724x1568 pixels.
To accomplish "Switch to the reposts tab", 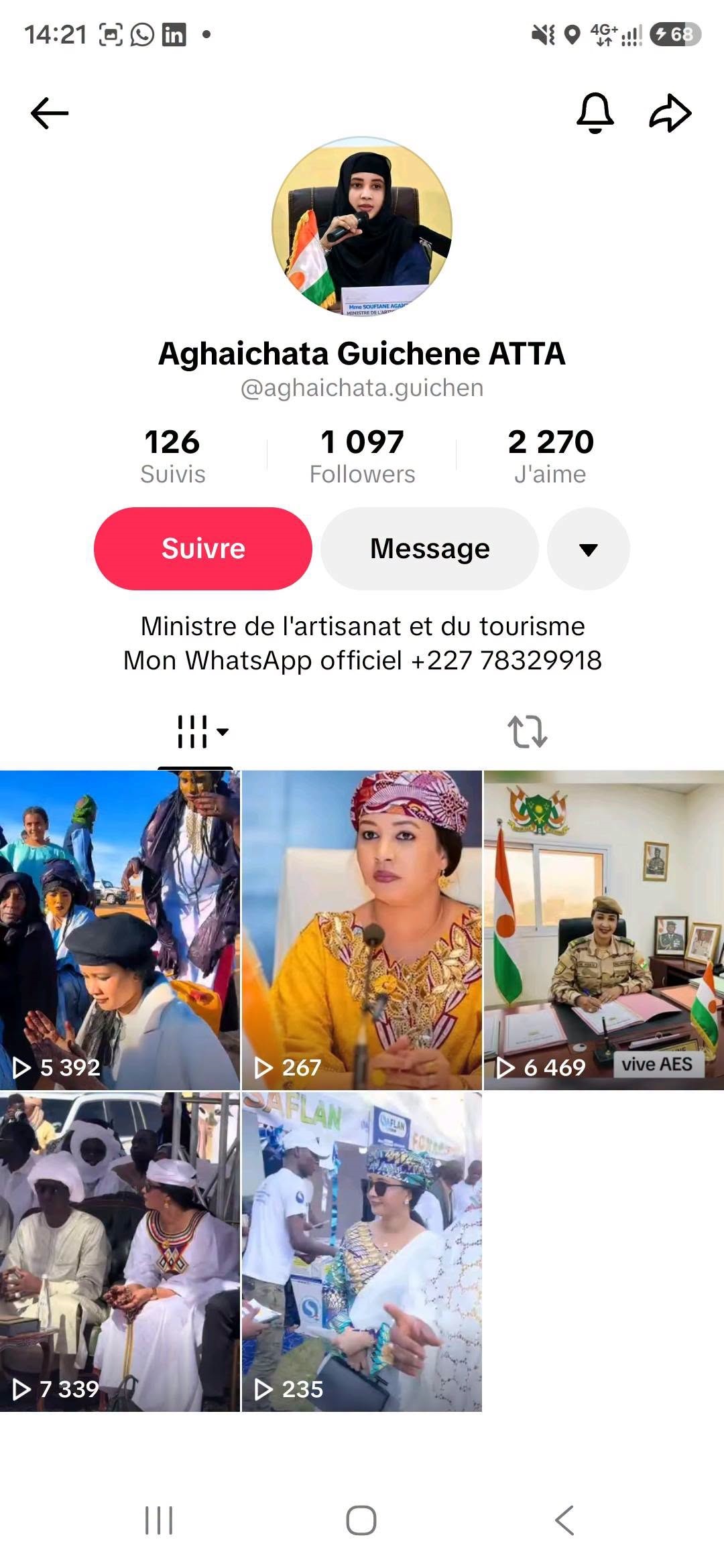I will [x=528, y=731].
